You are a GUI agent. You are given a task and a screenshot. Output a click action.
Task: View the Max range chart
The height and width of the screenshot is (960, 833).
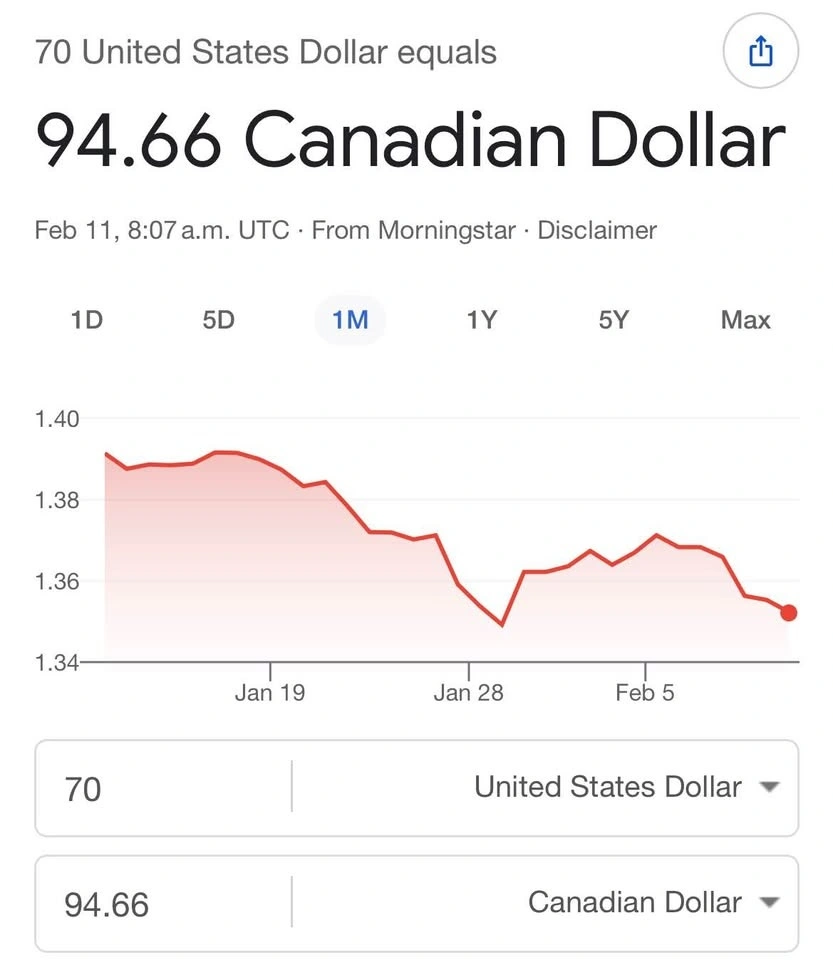745,320
